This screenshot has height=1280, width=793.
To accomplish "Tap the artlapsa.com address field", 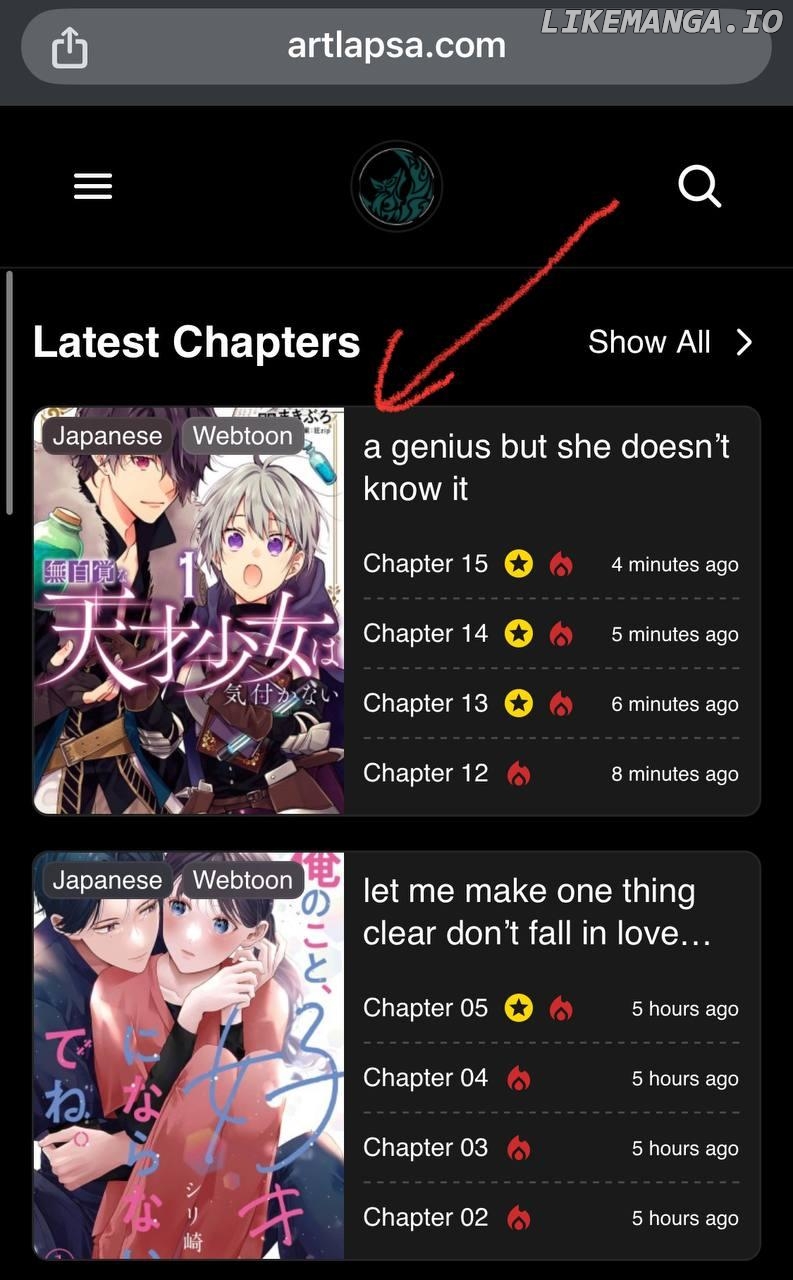I will pyautogui.click(x=396, y=46).
